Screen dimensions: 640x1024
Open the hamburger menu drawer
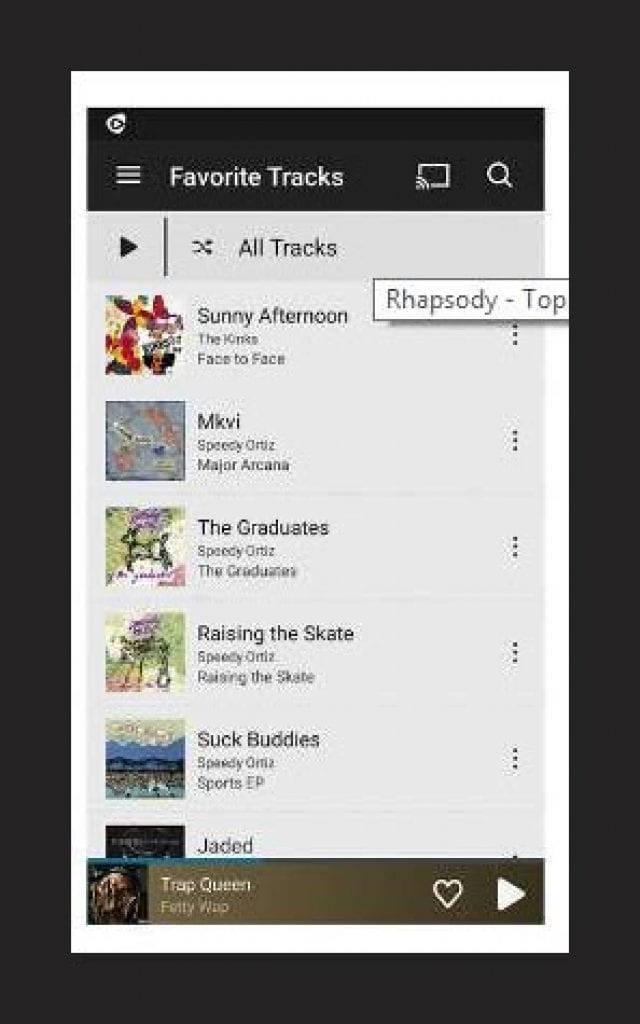tap(128, 176)
